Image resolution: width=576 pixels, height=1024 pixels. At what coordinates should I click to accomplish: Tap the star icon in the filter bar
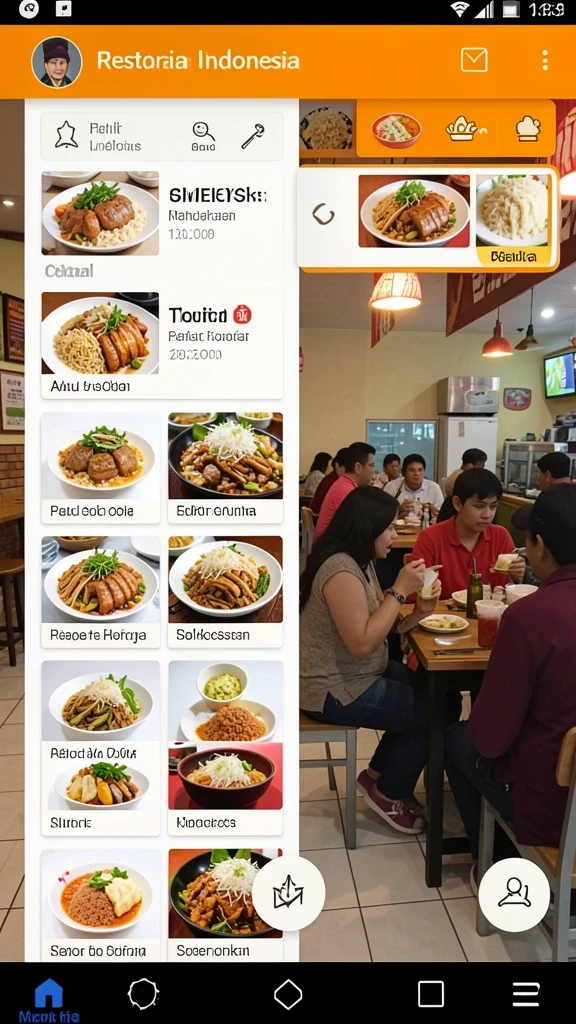point(66,135)
